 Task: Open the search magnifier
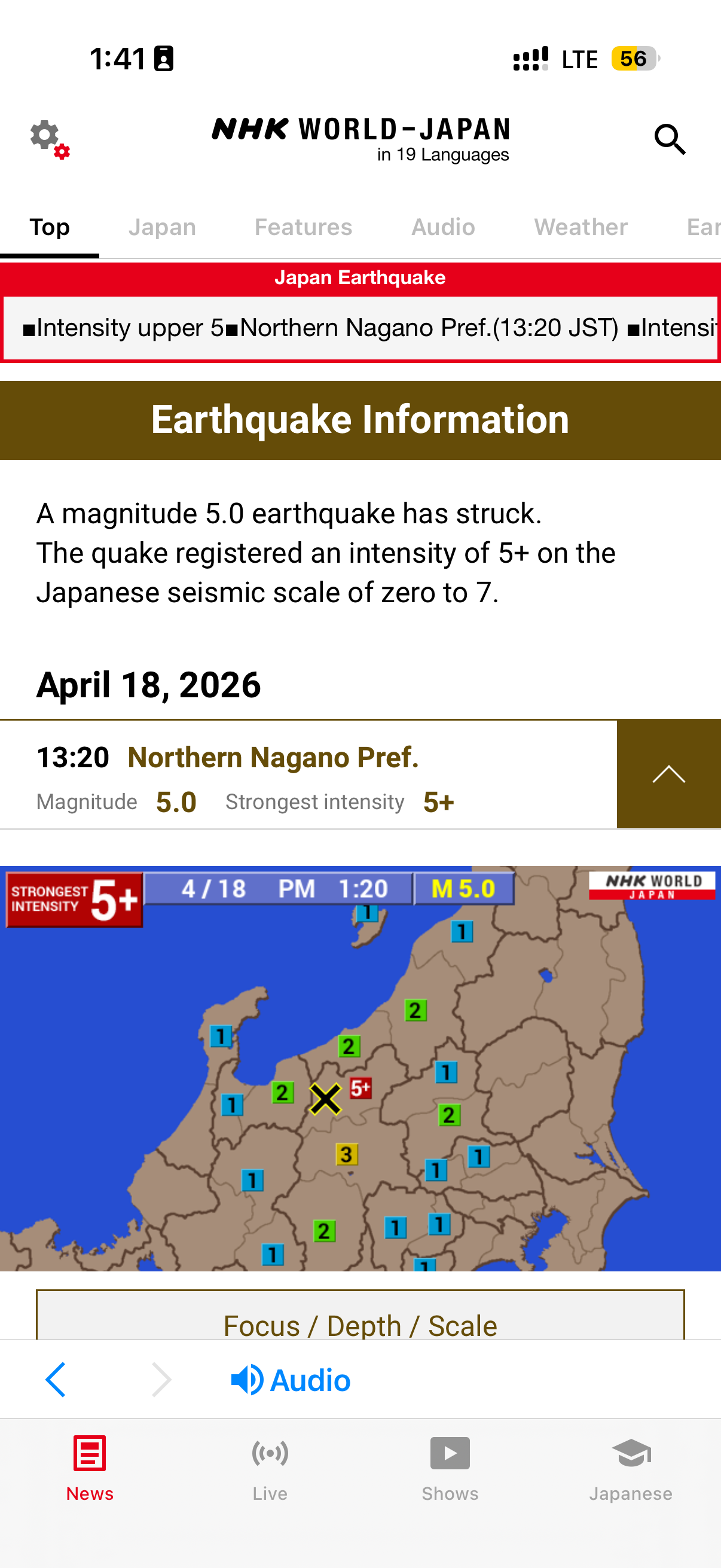[669, 139]
